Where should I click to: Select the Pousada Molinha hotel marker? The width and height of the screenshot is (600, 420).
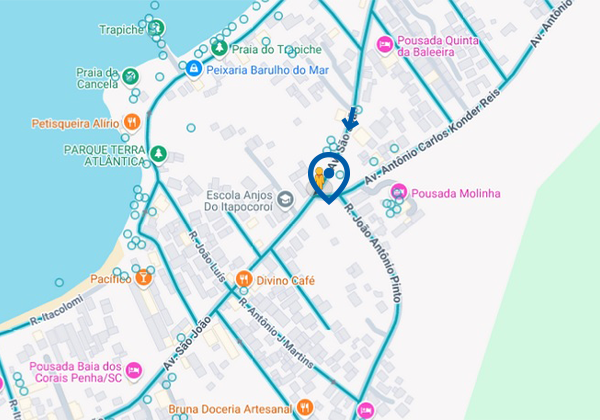click(x=398, y=192)
